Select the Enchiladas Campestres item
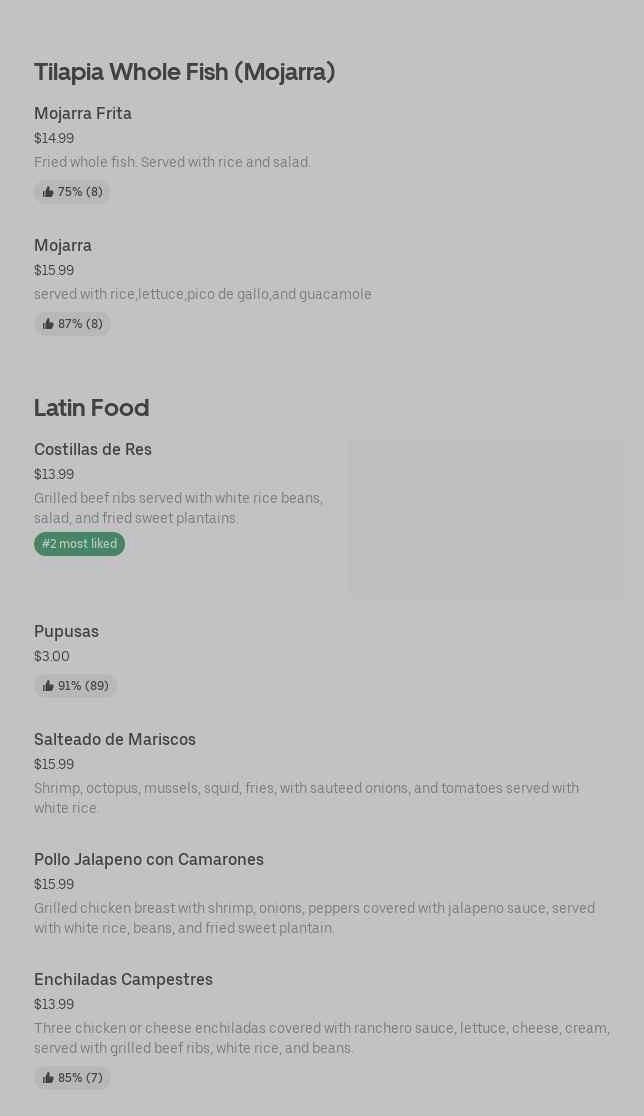 (x=123, y=980)
